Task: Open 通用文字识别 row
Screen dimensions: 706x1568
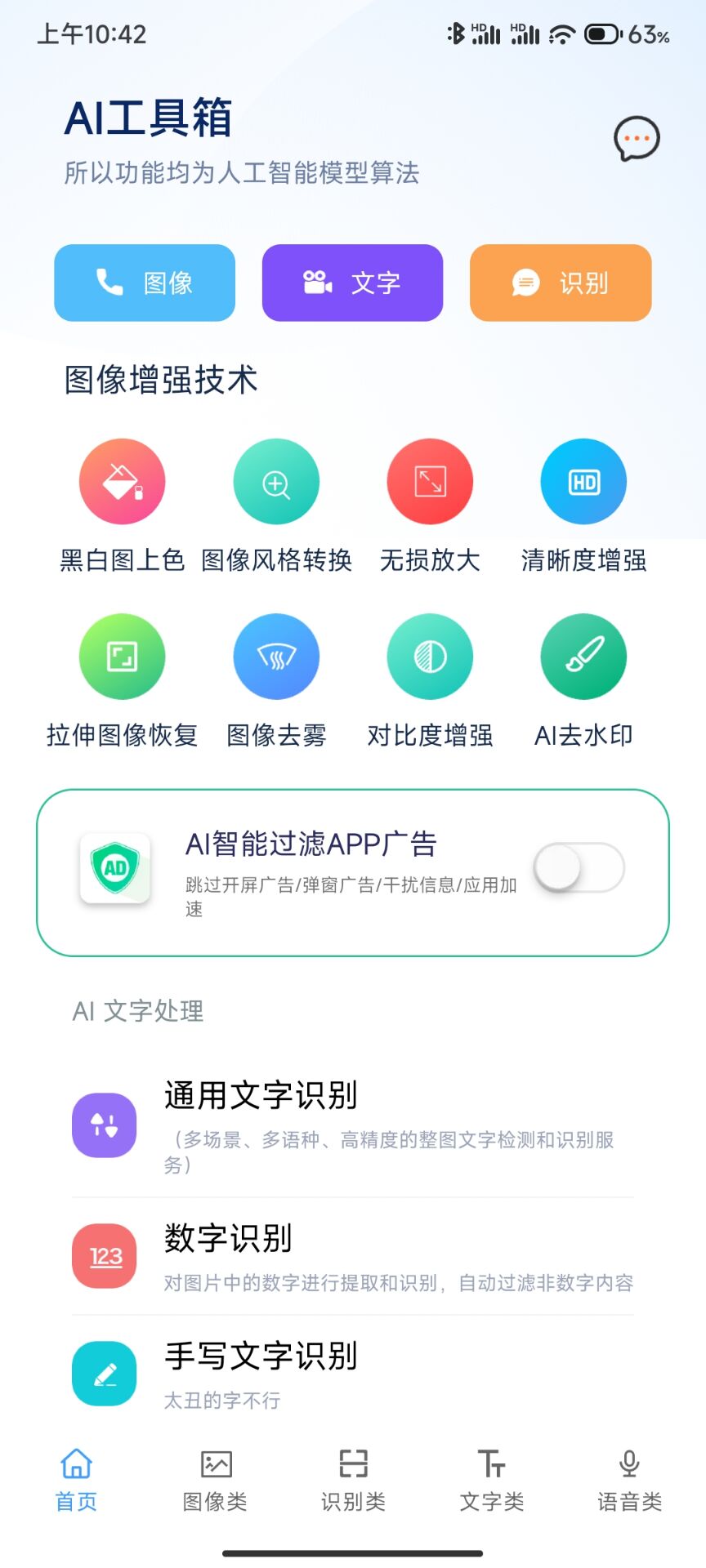Action: [353, 1125]
